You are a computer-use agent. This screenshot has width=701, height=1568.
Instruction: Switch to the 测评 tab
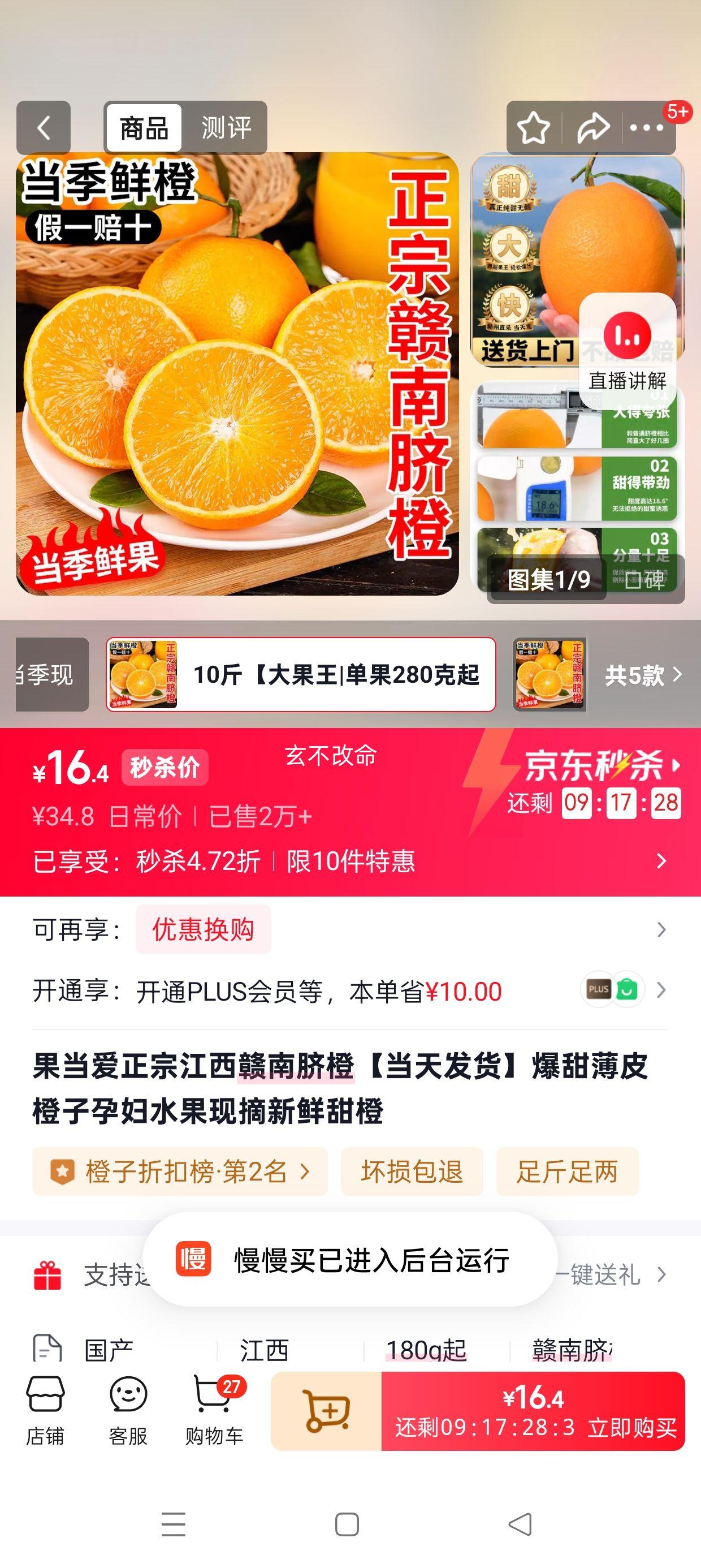click(x=227, y=128)
